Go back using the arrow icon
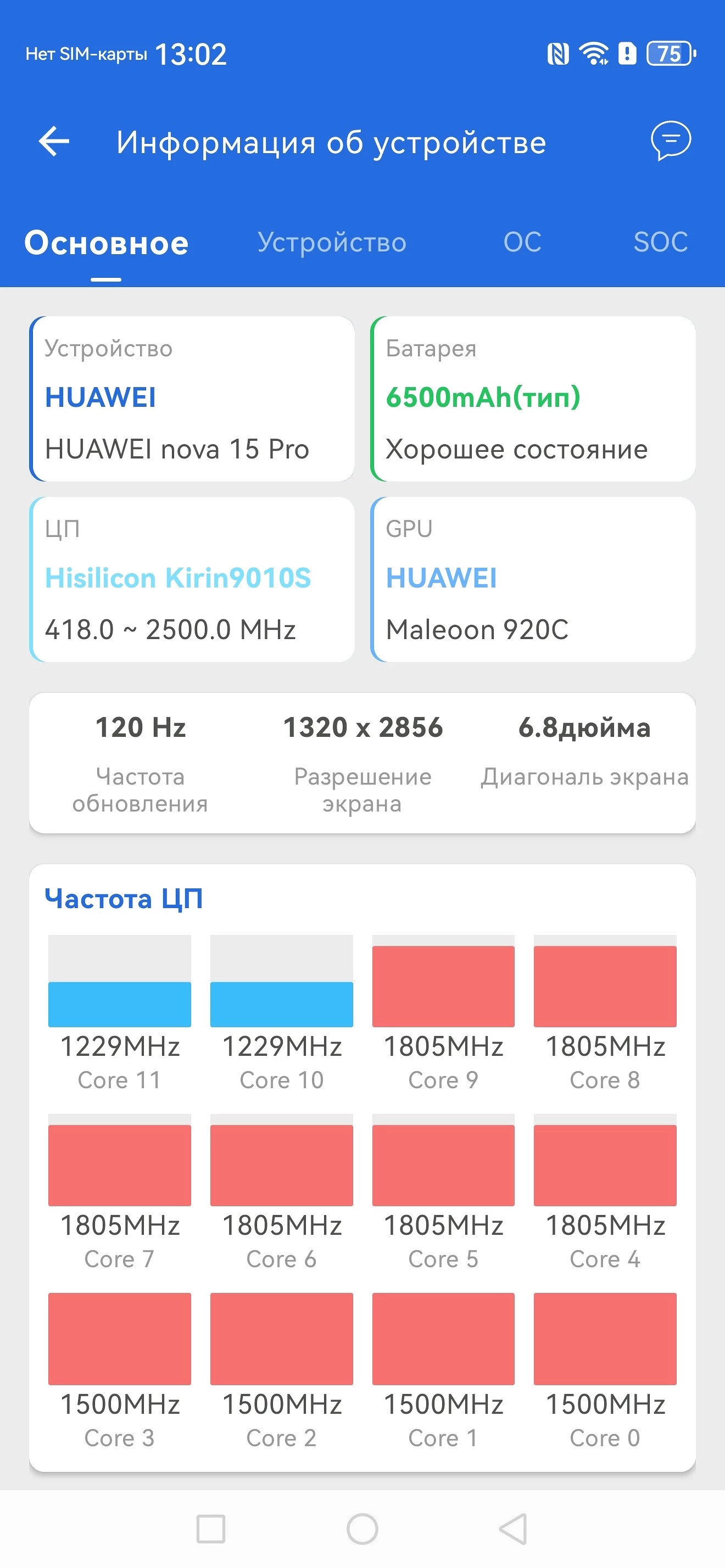The height and width of the screenshot is (1568, 725). coord(54,141)
